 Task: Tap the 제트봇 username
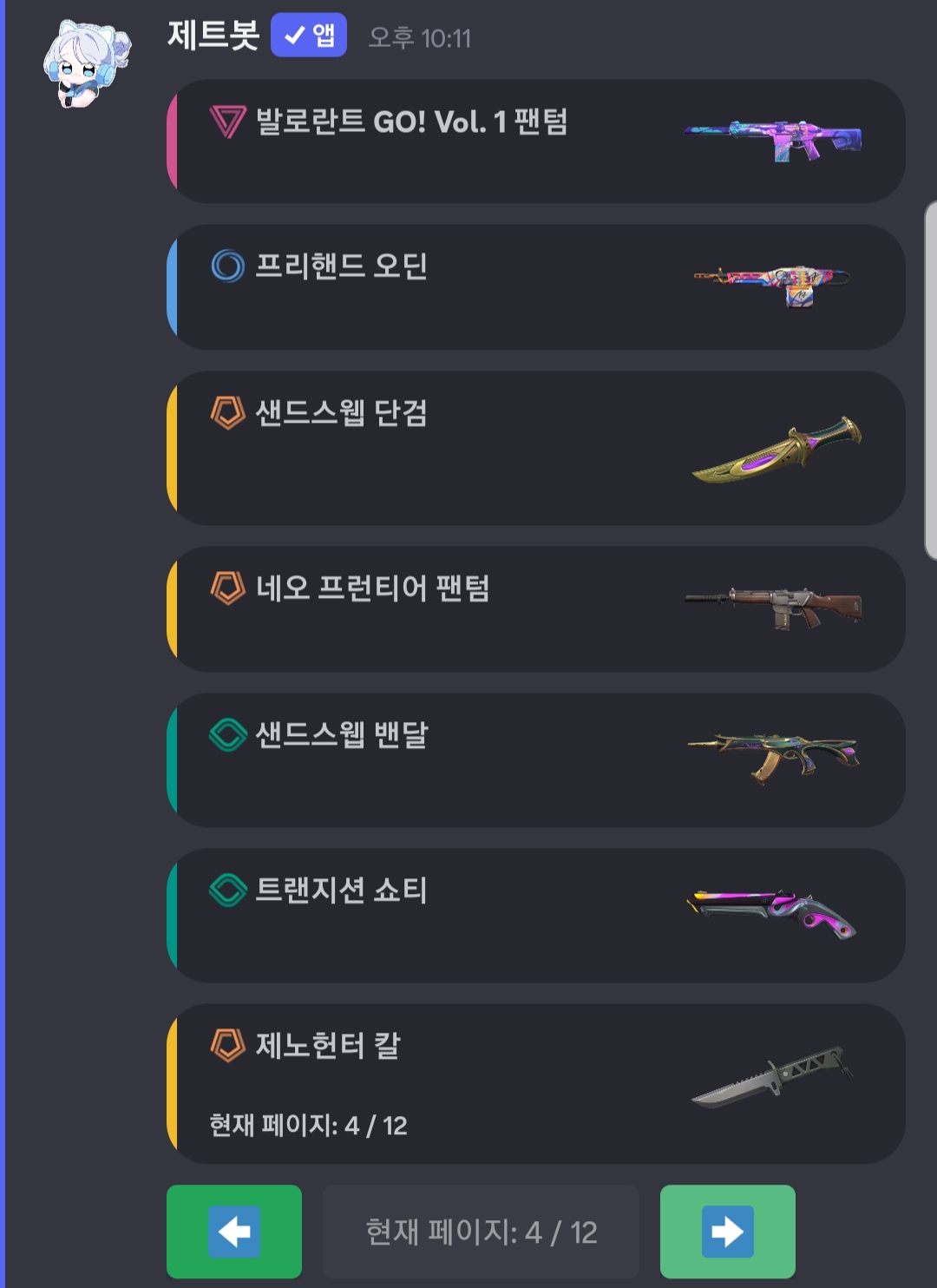click(x=213, y=36)
